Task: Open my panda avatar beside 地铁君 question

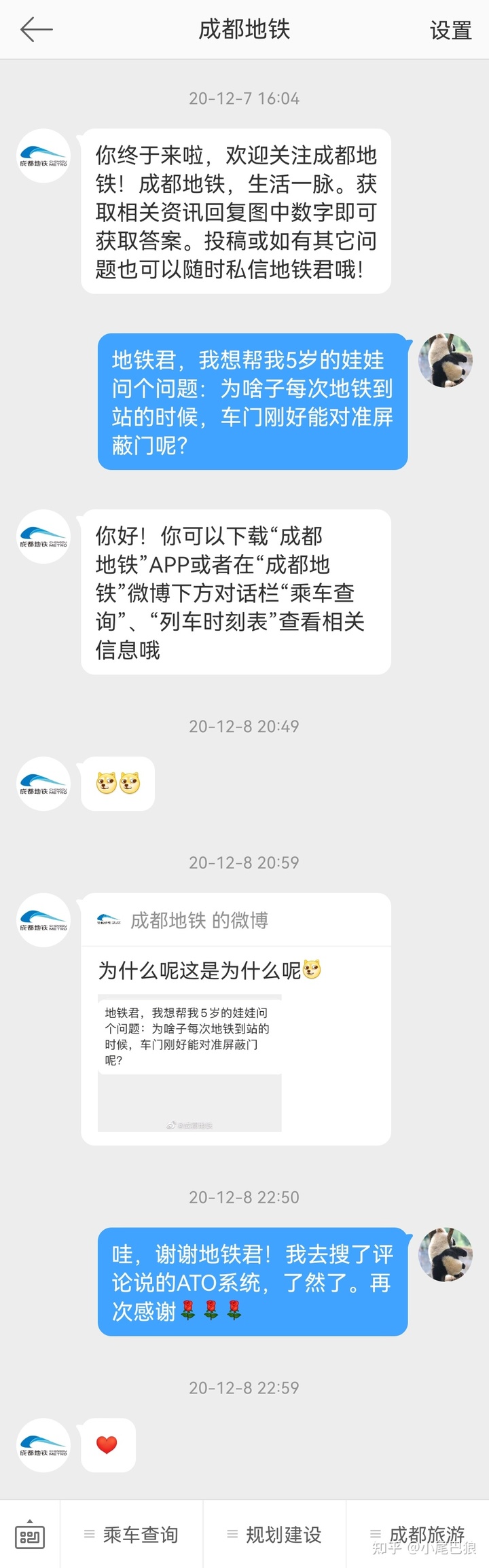Action: (x=445, y=361)
